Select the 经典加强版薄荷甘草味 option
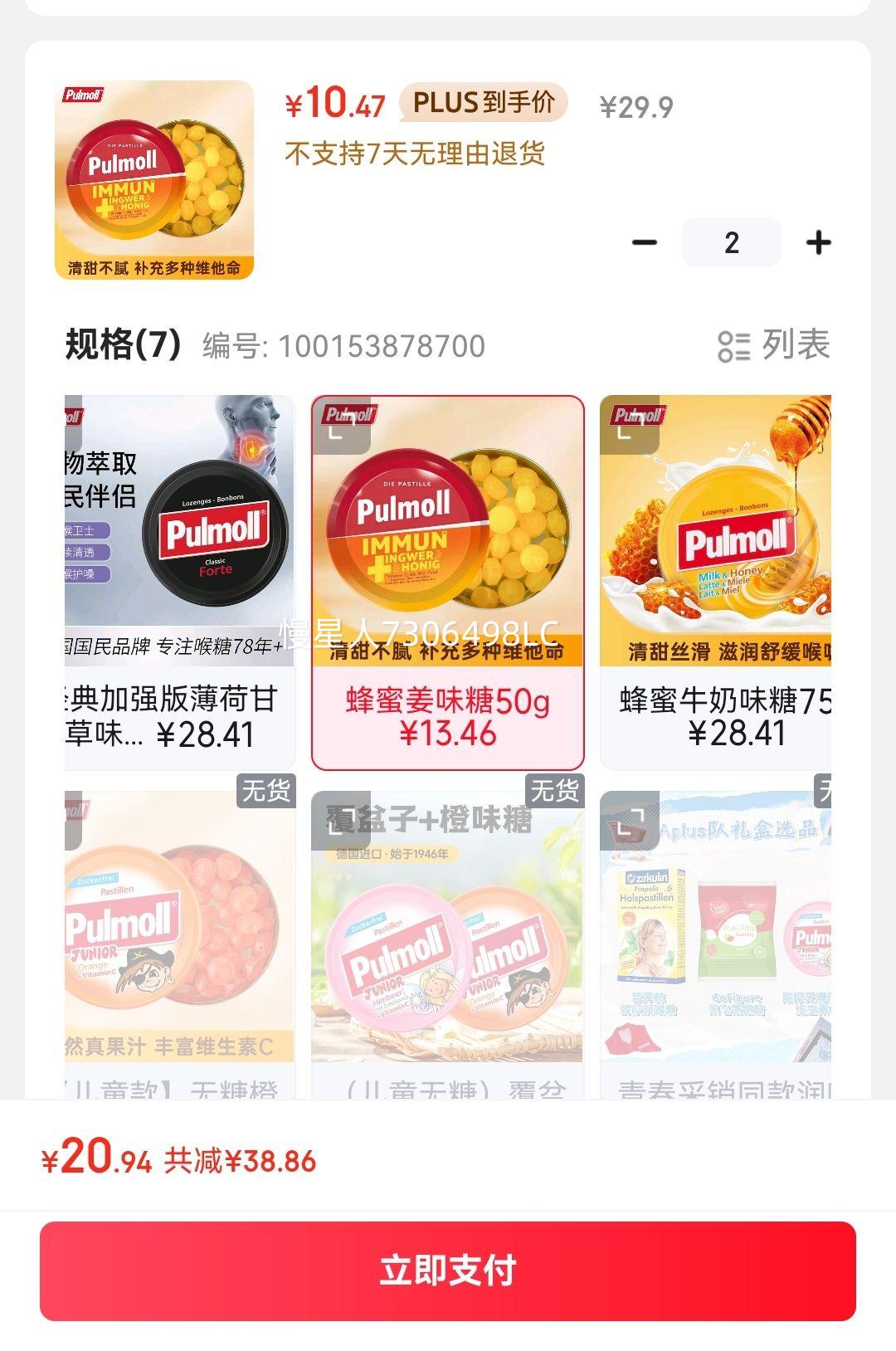The width and height of the screenshot is (896, 1351). tap(179, 581)
